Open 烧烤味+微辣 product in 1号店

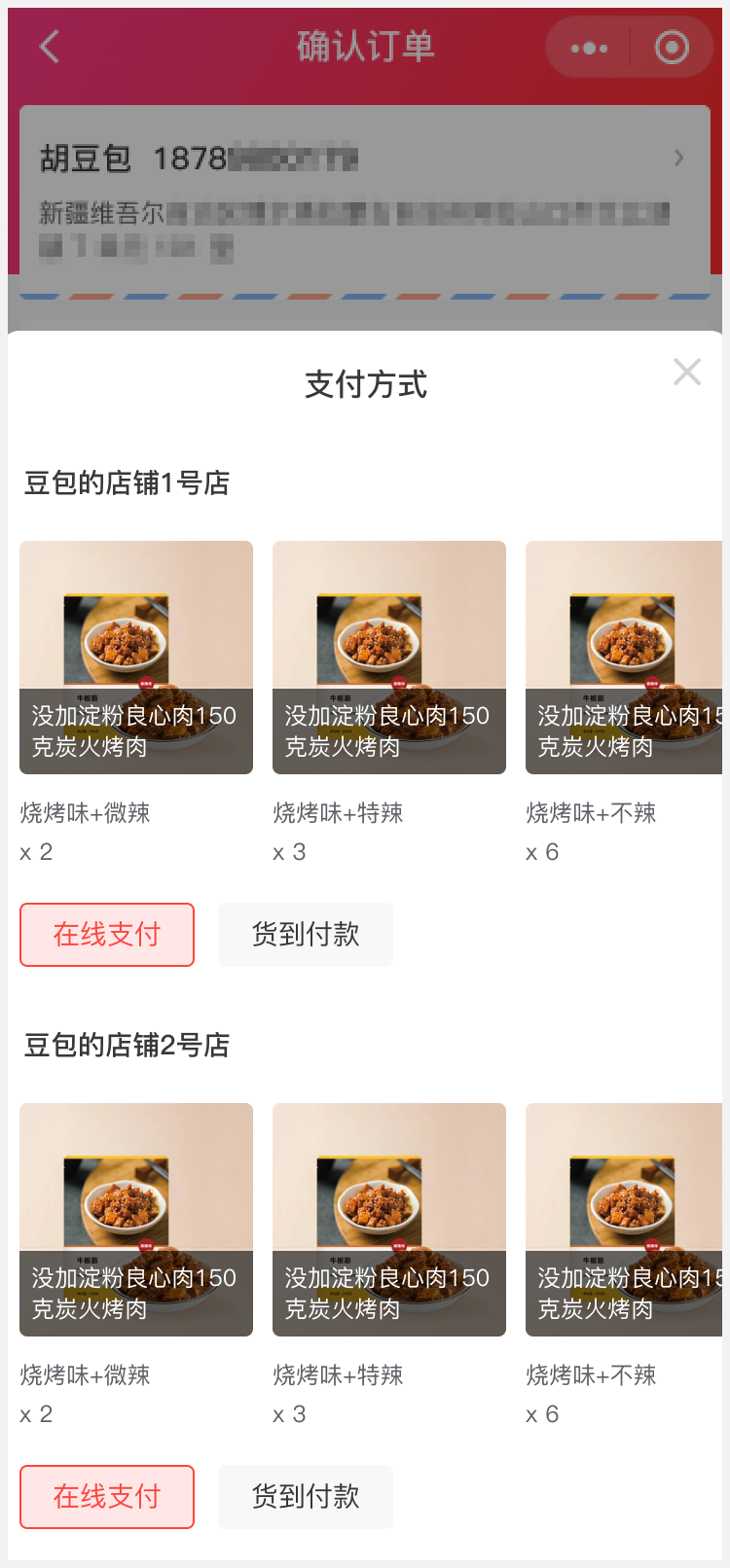click(x=136, y=658)
